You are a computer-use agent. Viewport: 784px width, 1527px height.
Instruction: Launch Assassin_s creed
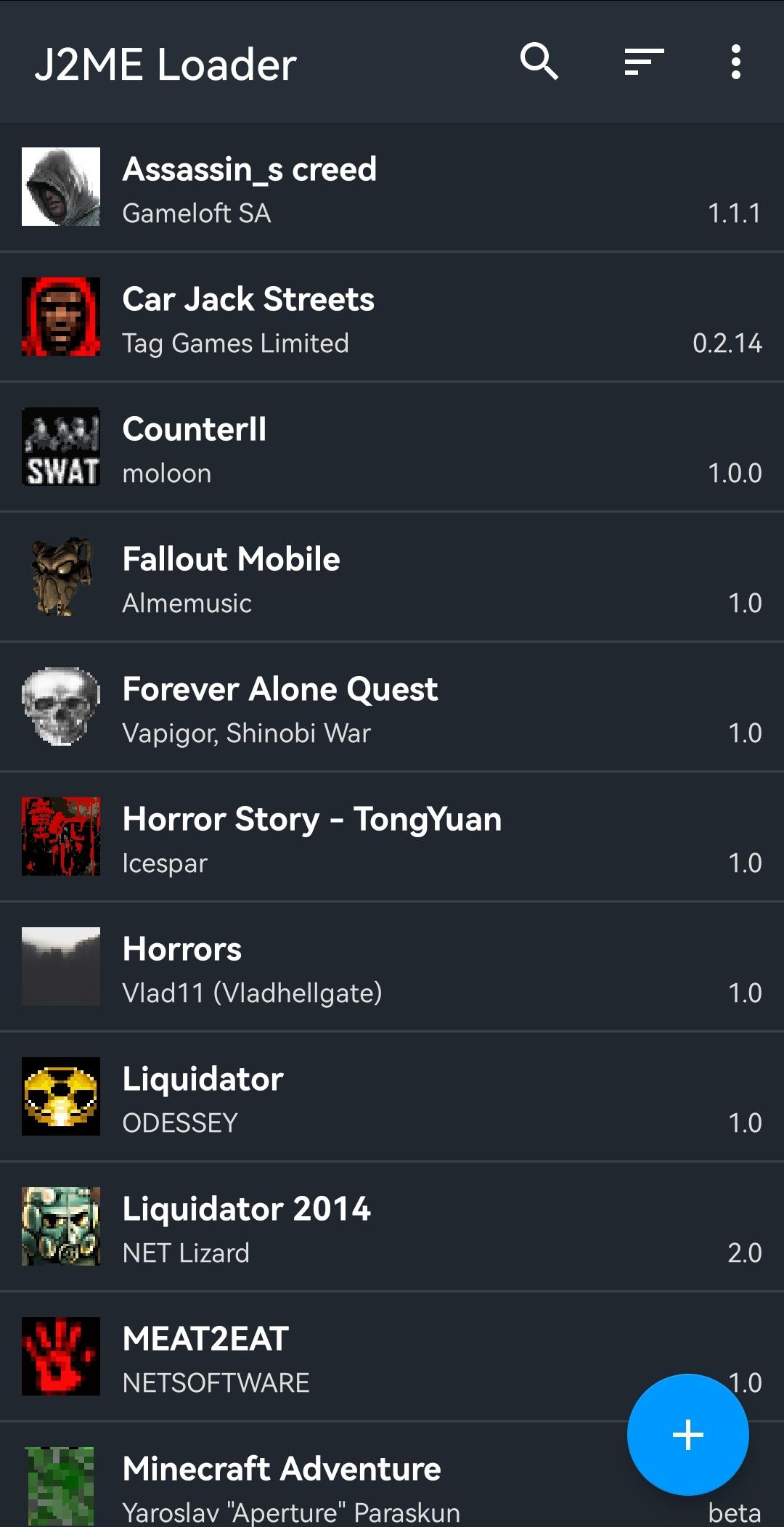coord(392,188)
